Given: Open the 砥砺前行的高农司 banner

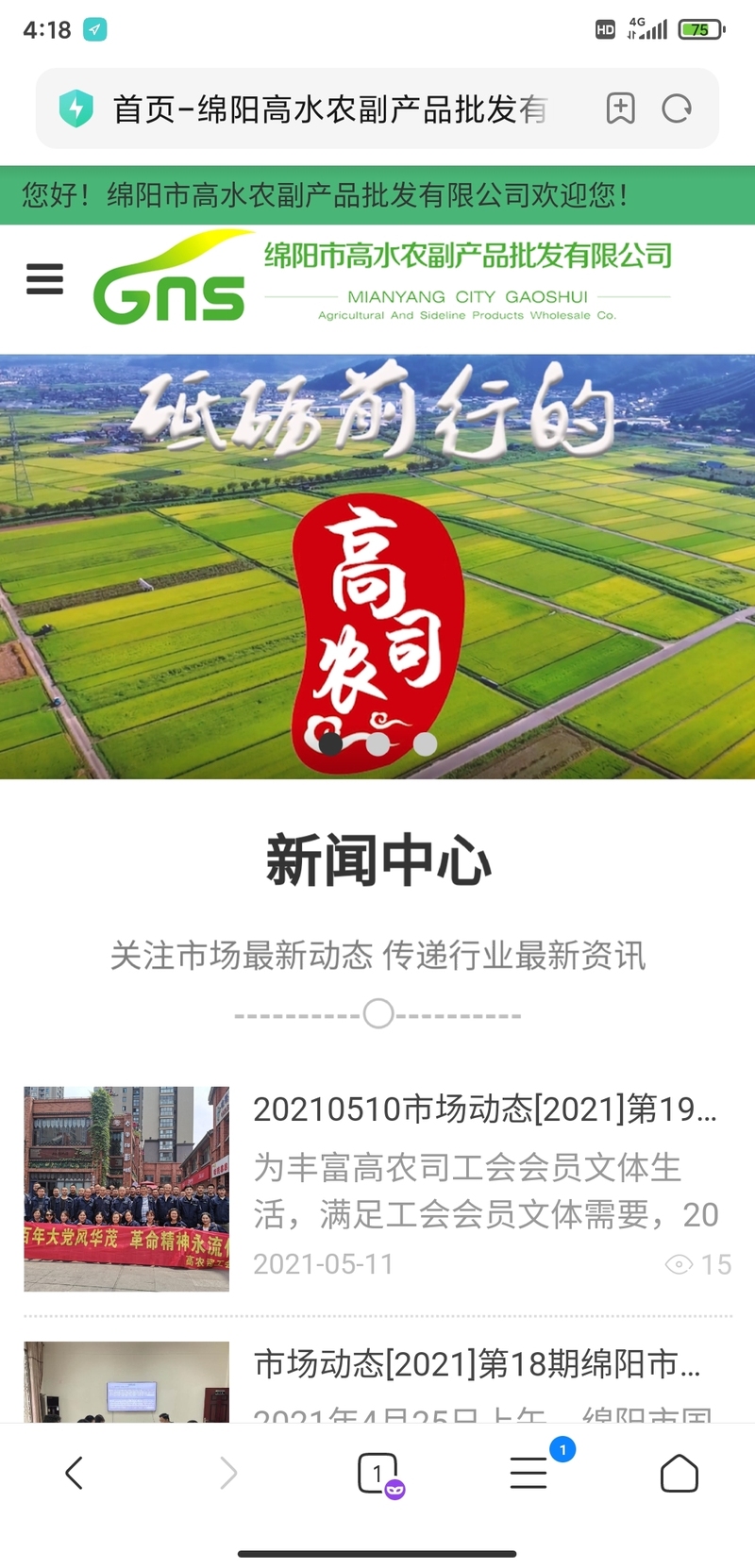Looking at the screenshot, I should click(377, 566).
